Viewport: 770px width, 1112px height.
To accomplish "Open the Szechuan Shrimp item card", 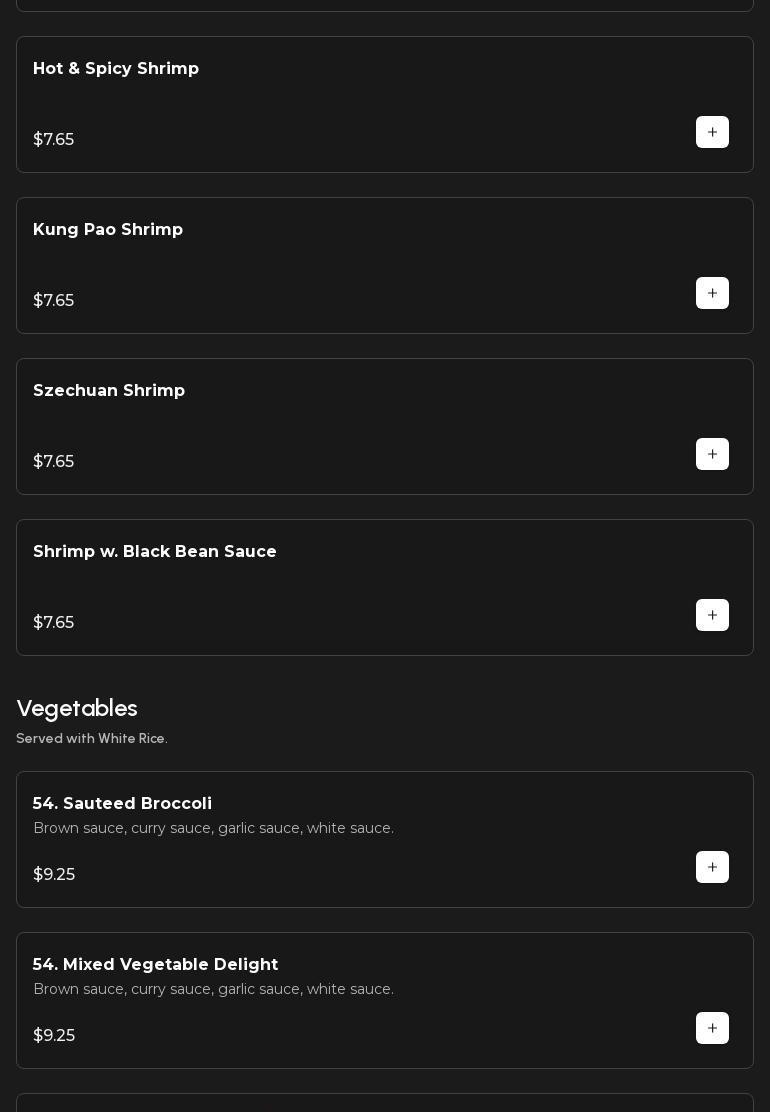I will coord(385,426).
